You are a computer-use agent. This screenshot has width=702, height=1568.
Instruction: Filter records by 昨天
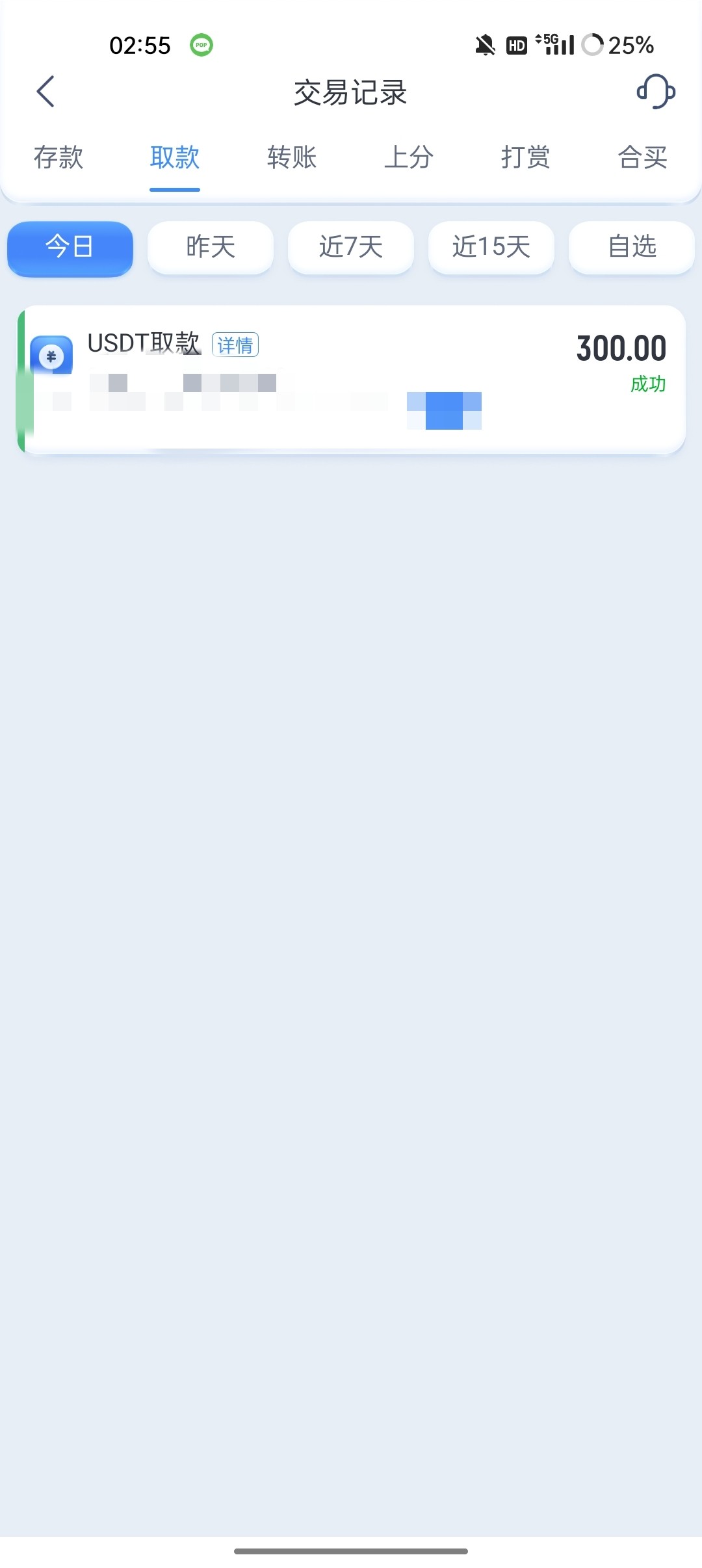(211, 248)
